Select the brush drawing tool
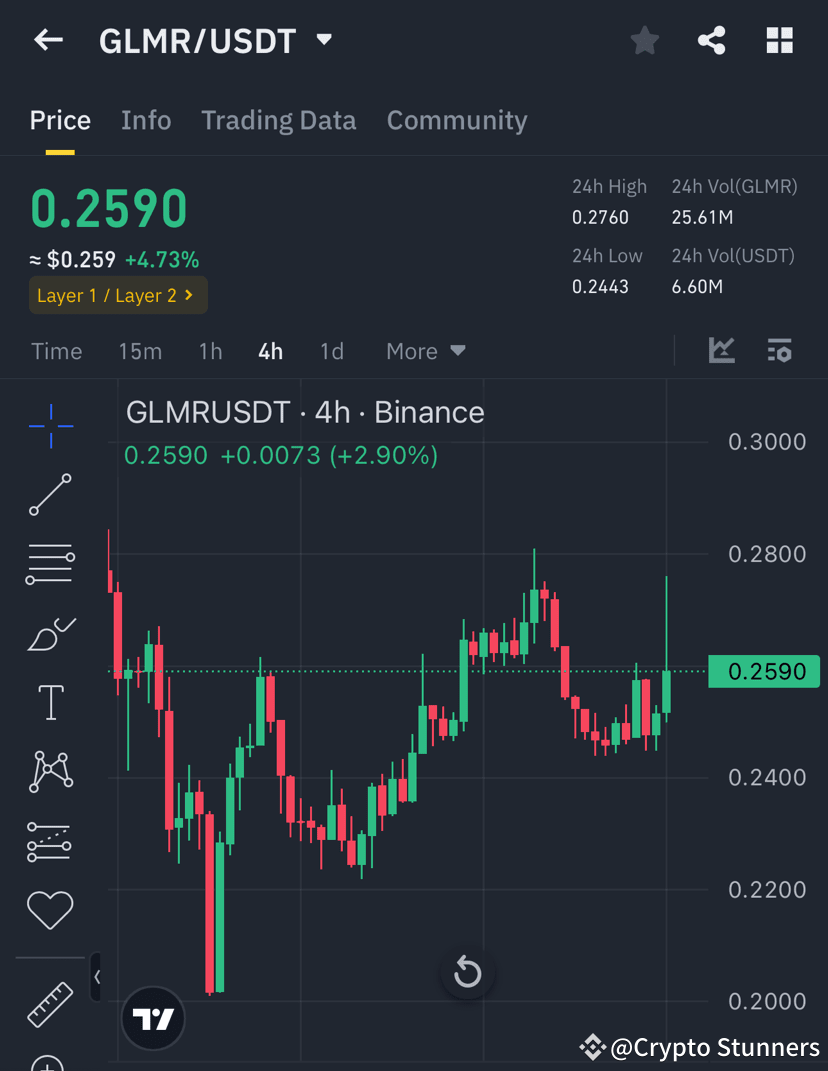This screenshot has width=828, height=1071. (50, 633)
